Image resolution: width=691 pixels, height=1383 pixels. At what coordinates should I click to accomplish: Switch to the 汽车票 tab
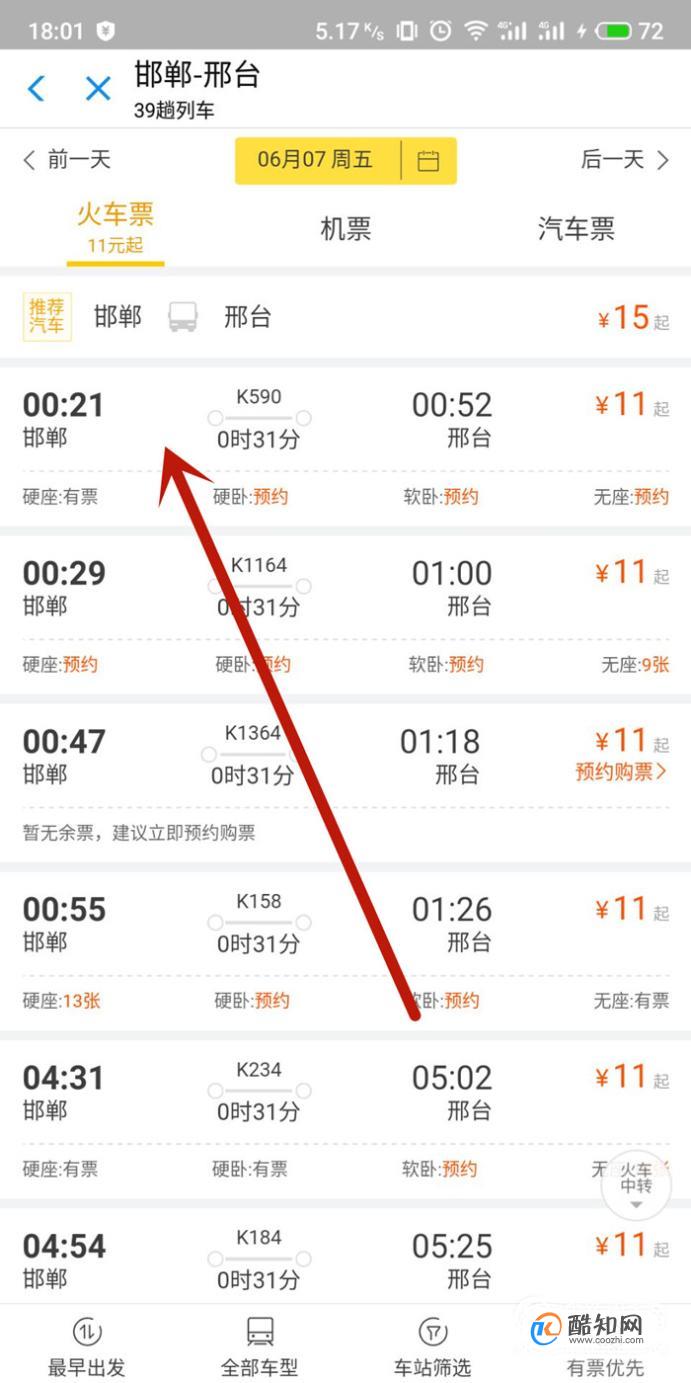click(576, 229)
